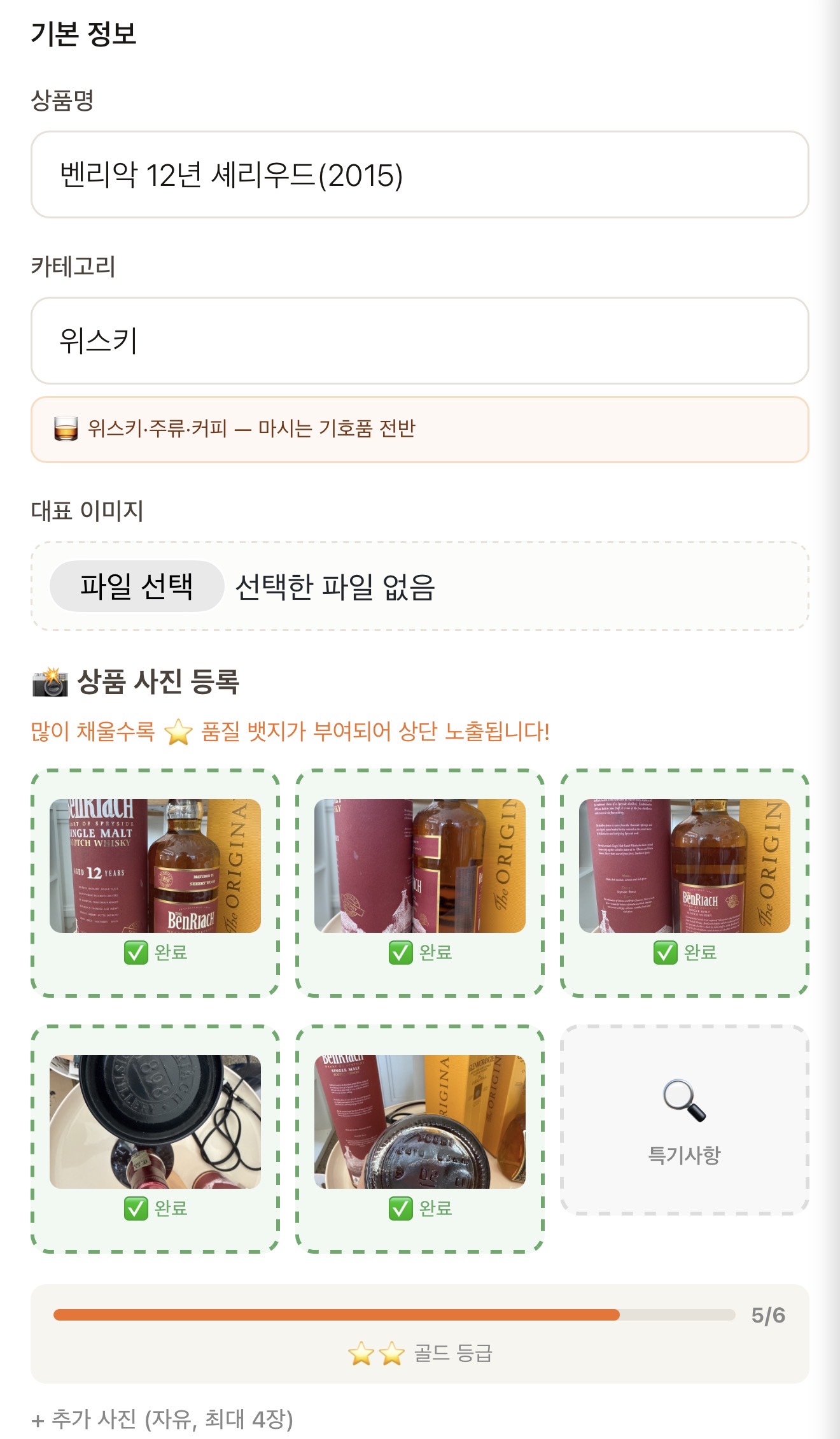Add a photo in the 특기사항 slot
The width and height of the screenshot is (840, 1439).
click(685, 1121)
